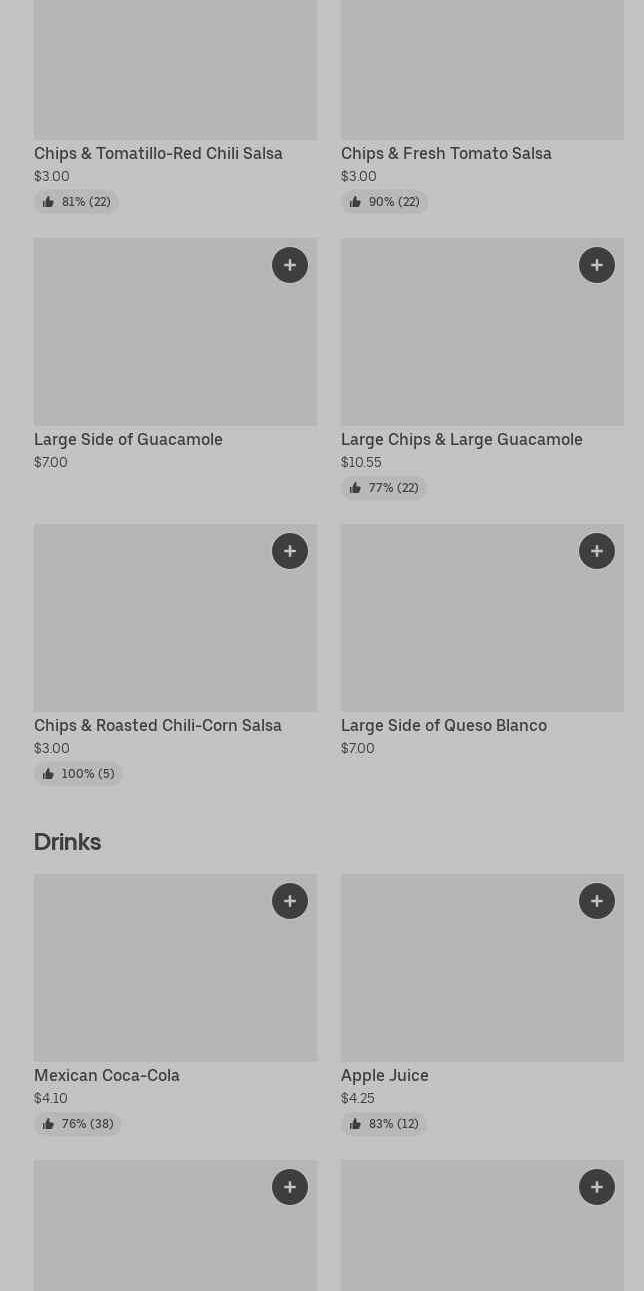The height and width of the screenshot is (1291, 644).
Task: Open Chips & Tomatillo-Red Chili Salsa item
Action: pyautogui.click(x=158, y=153)
